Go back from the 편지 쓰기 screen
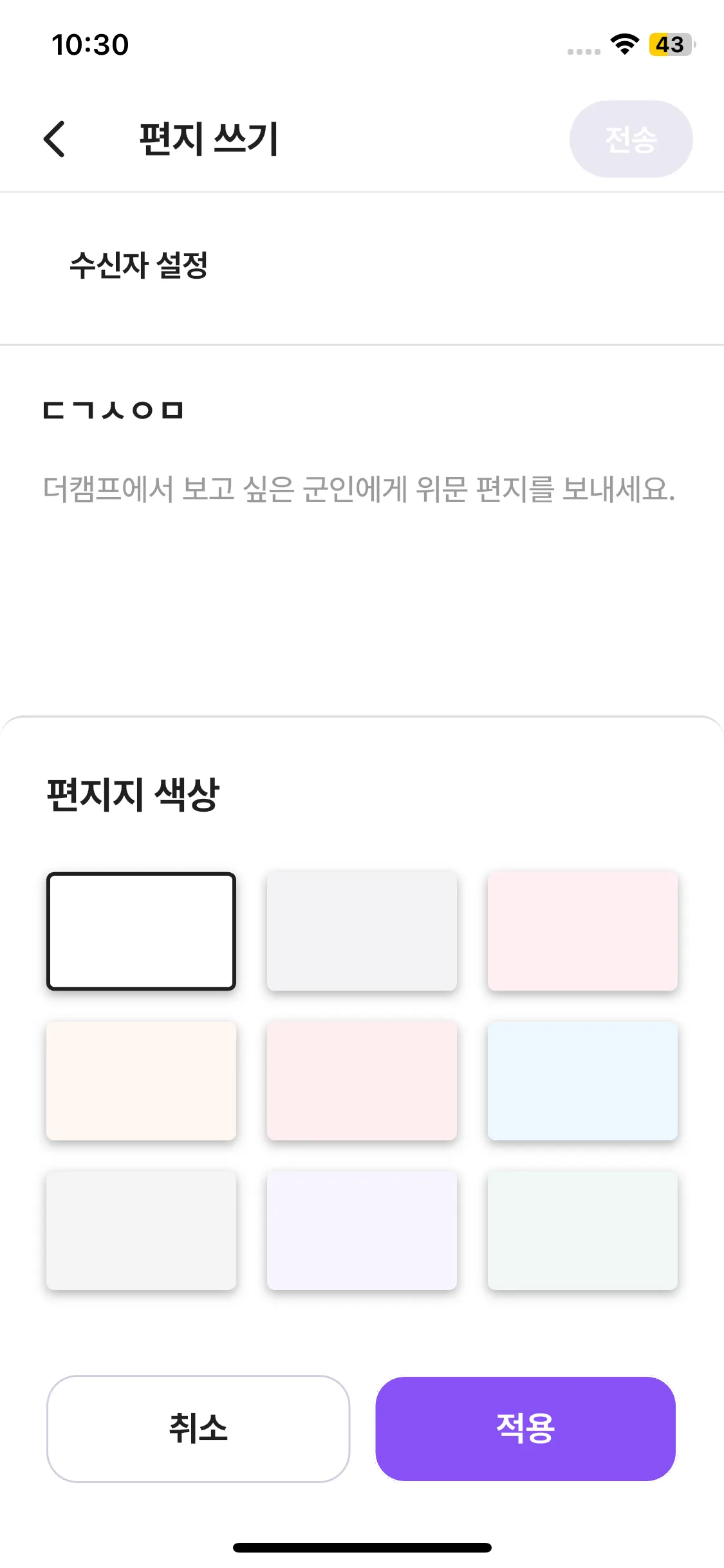This screenshot has width=724, height=1568. [x=55, y=139]
